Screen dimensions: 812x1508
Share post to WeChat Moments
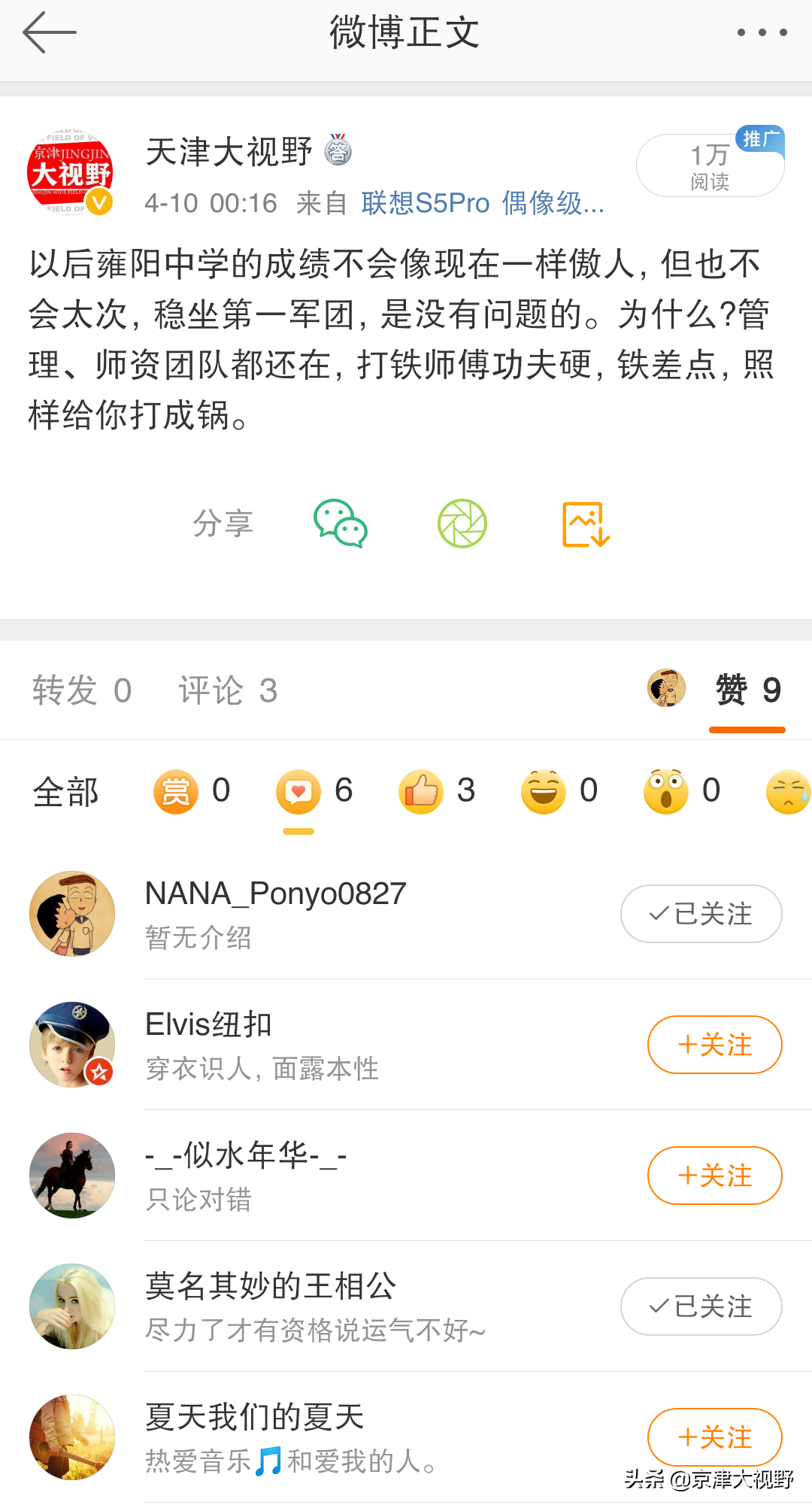[462, 523]
